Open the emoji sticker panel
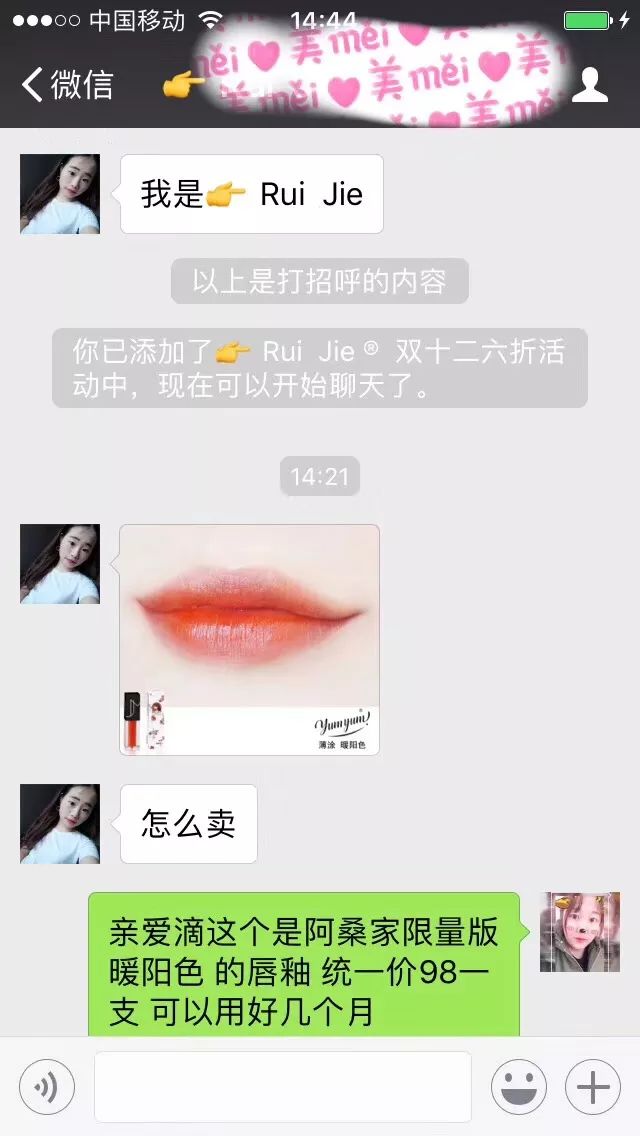Screen dimensions: 640x1136 click(518, 1086)
